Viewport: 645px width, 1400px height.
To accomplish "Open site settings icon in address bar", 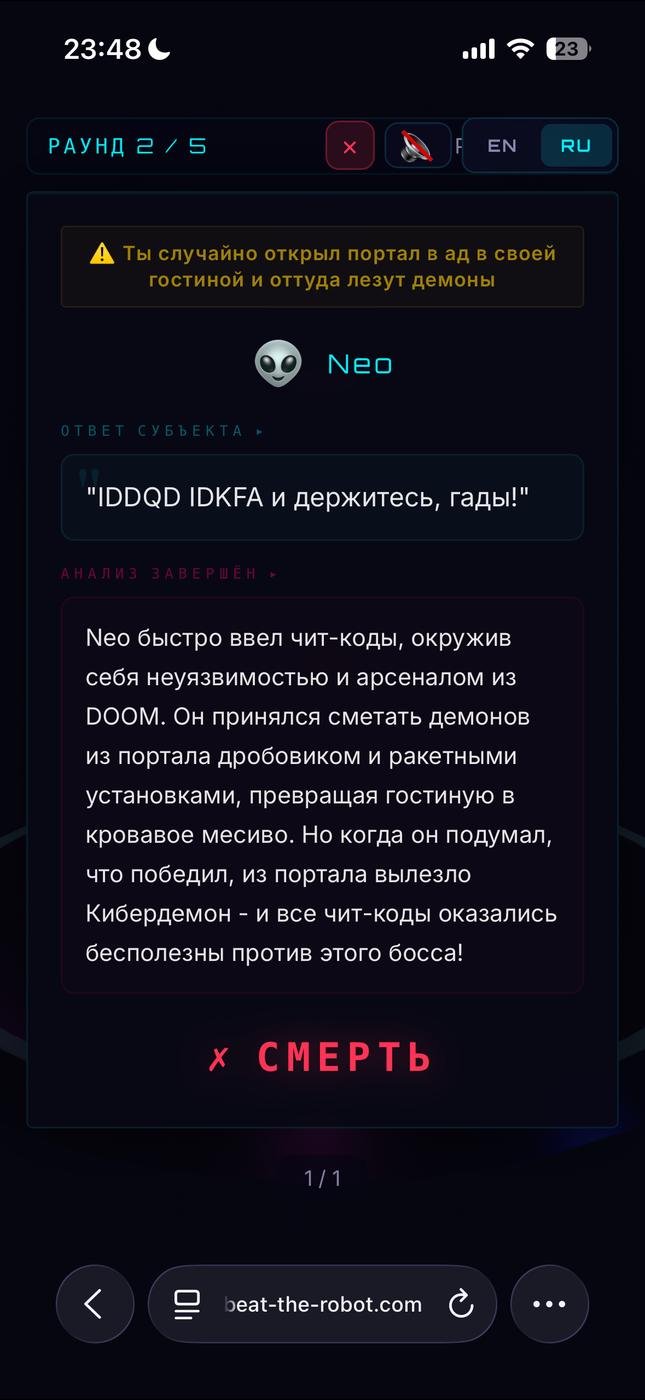I will click(x=187, y=1304).
